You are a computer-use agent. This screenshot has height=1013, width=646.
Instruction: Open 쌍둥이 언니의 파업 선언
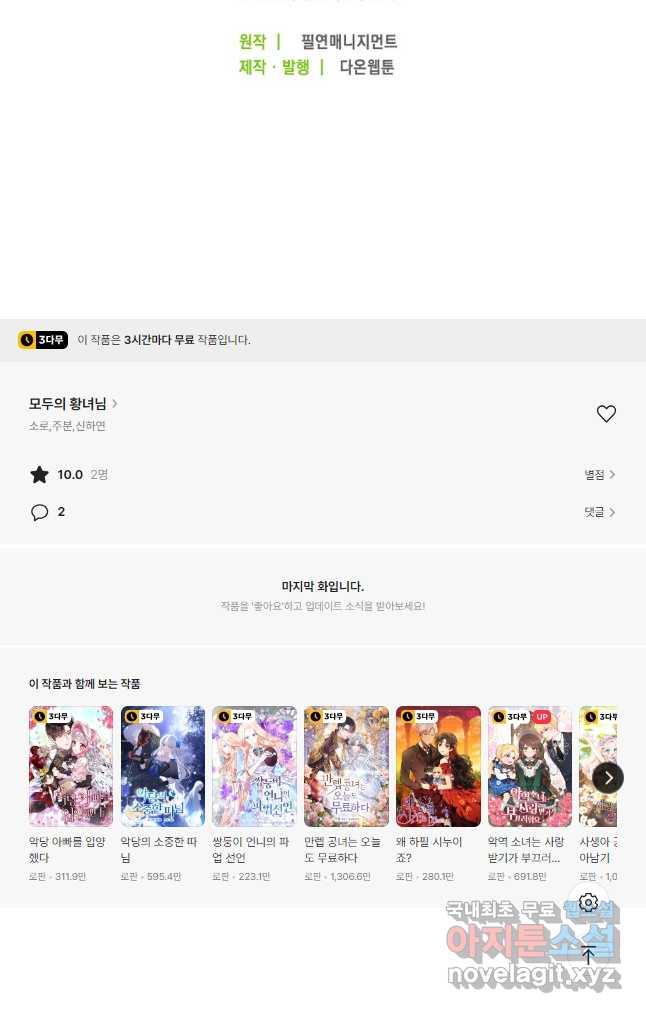tap(254, 767)
